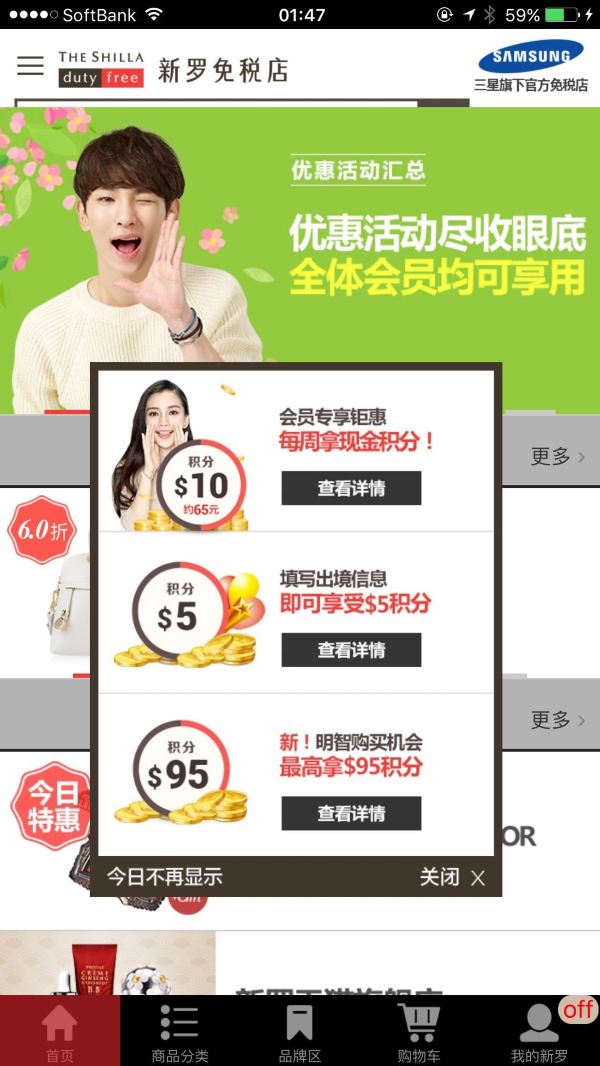Switch to the 首页 tab

tap(60, 1031)
